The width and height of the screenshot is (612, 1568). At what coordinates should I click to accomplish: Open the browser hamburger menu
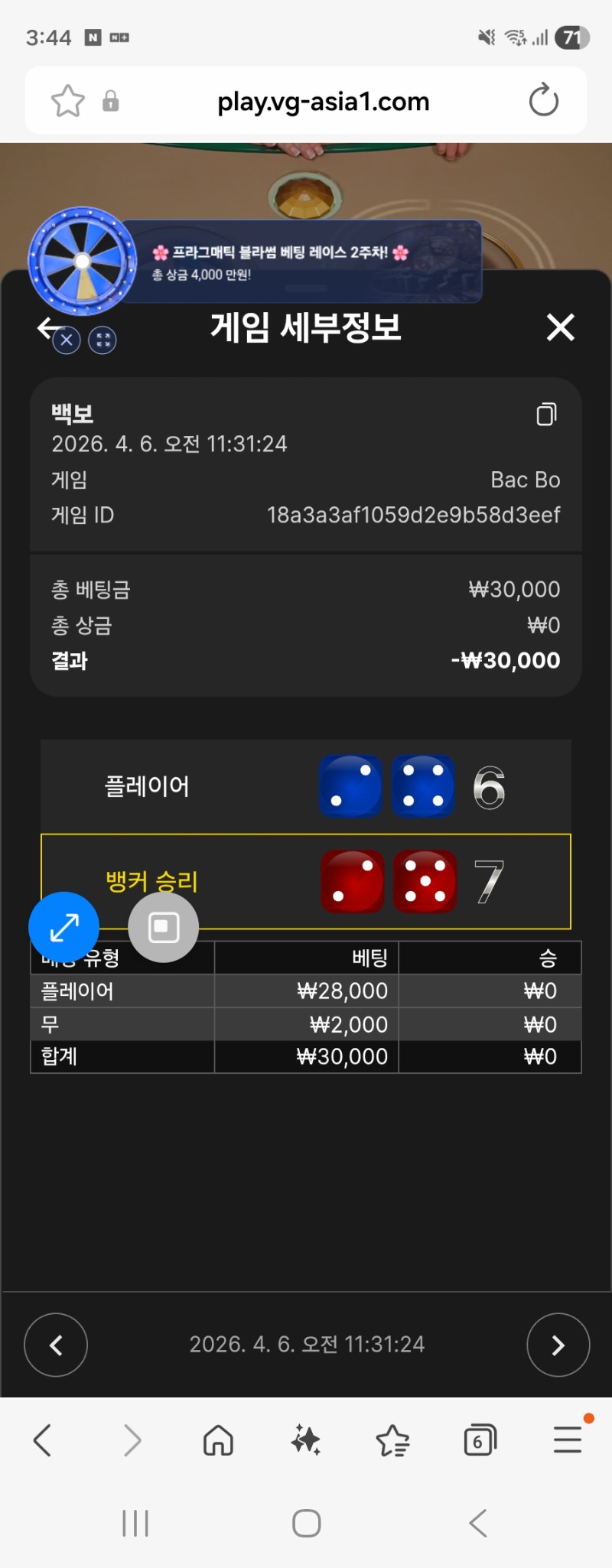coord(568,1440)
